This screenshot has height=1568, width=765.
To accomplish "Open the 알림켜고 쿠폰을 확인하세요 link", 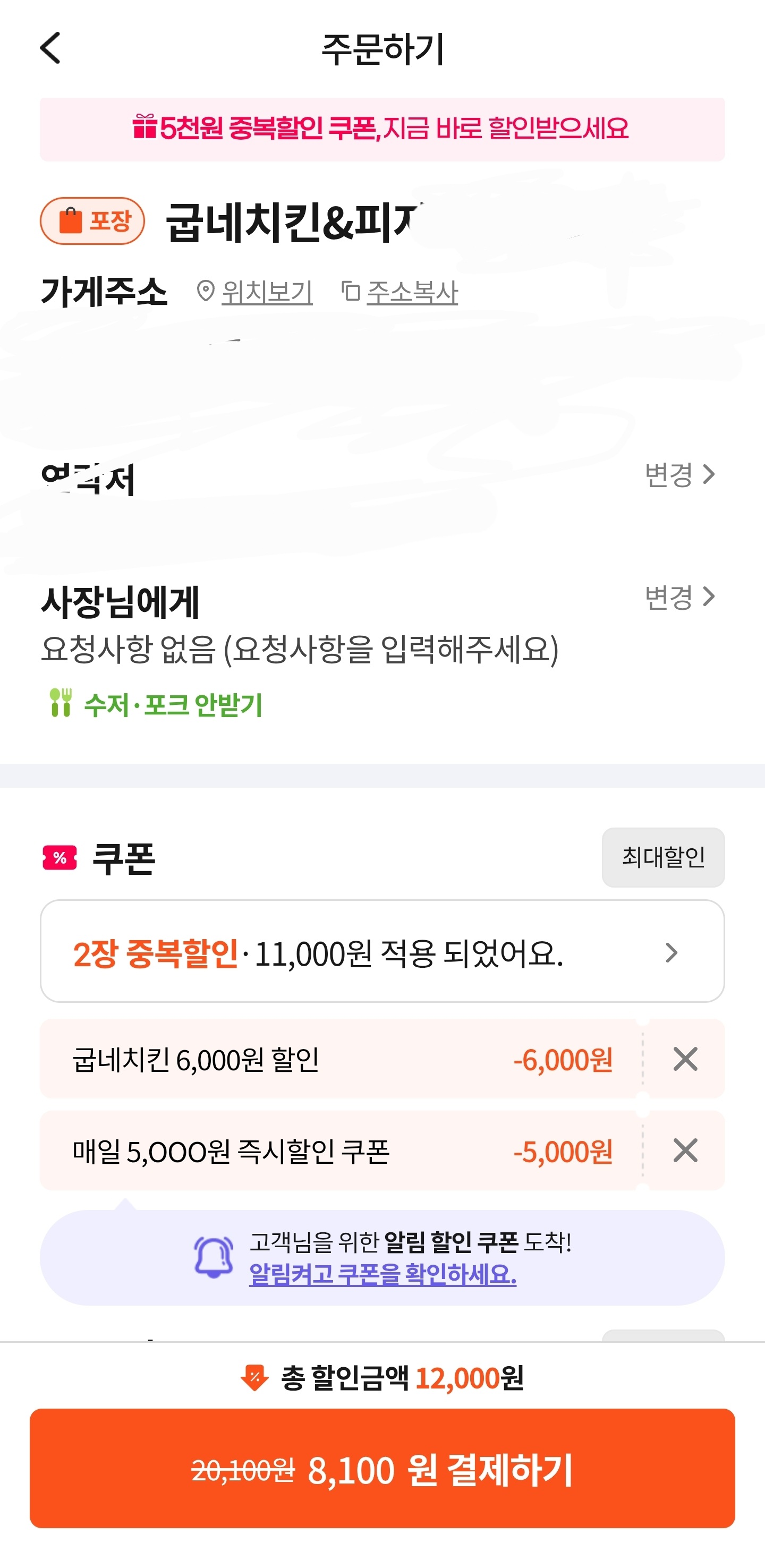I will (x=383, y=1274).
